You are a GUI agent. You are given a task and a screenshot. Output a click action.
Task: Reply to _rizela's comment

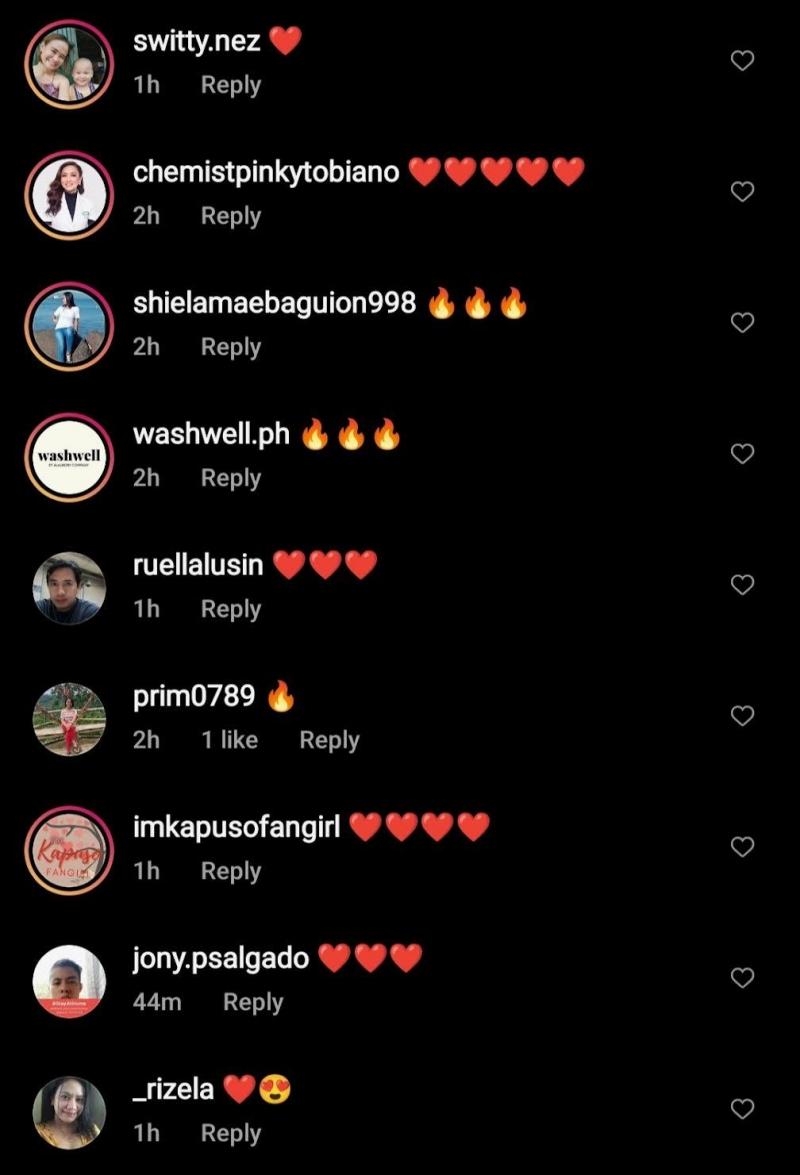(x=230, y=1133)
